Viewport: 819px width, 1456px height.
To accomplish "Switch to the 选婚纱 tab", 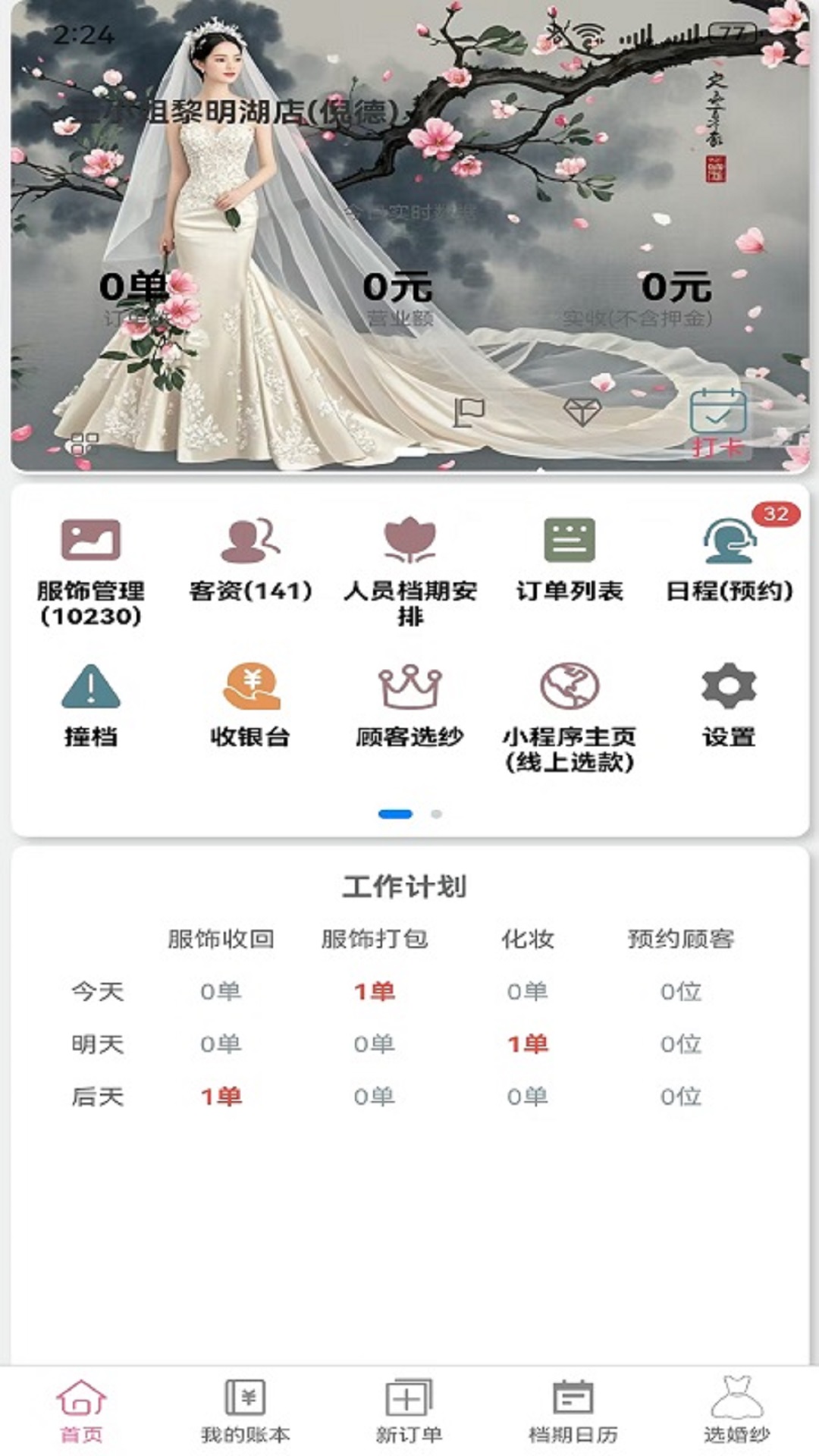I will coord(736,1410).
